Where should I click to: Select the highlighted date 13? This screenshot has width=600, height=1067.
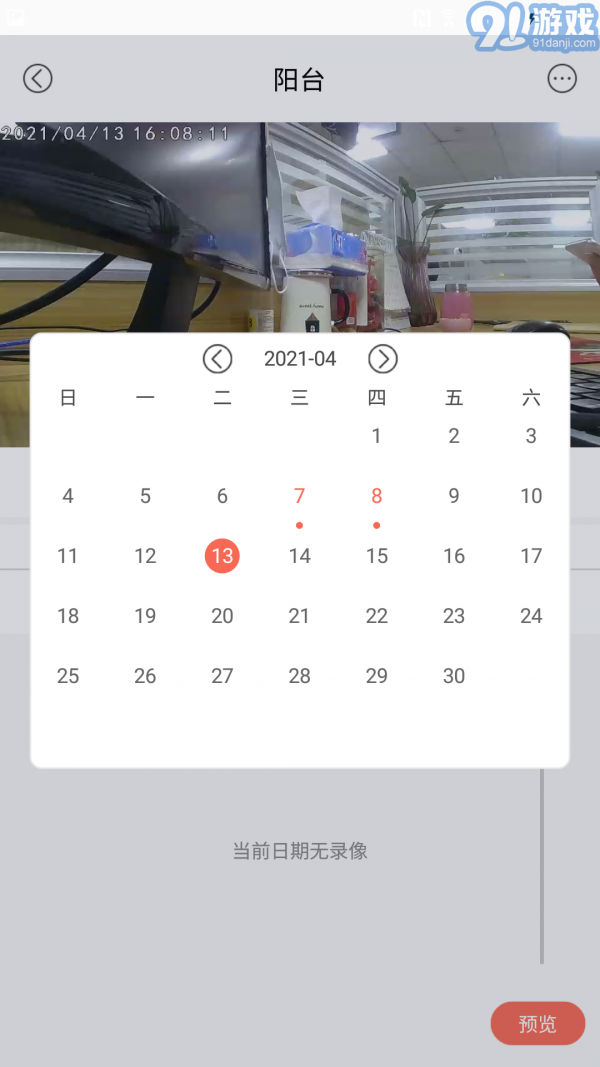(x=222, y=556)
